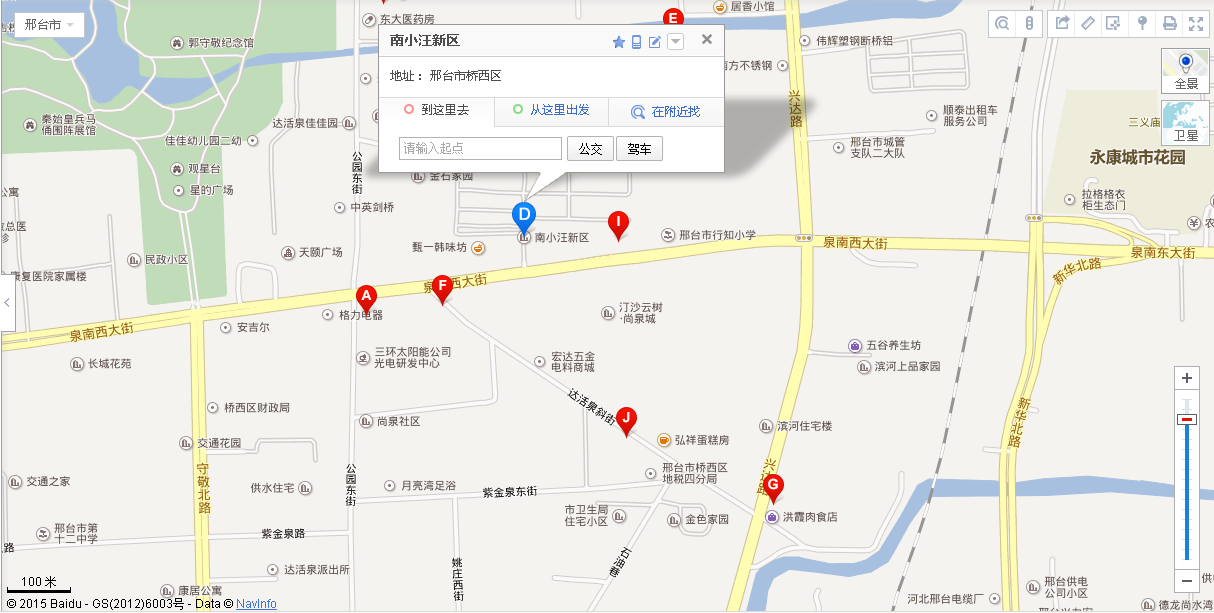Screen dimensions: 1214x613
Task: Edit the place info with pencil icon
Action: (x=655, y=42)
